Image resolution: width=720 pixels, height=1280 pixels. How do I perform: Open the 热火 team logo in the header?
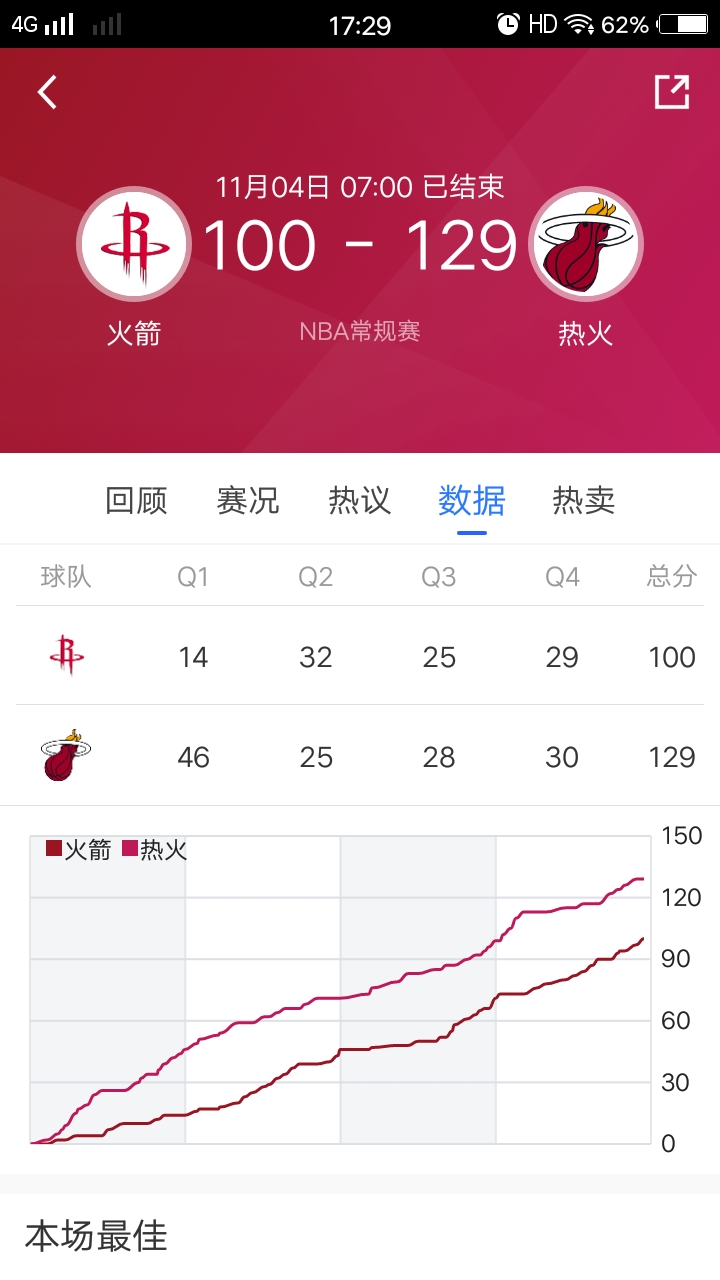[x=585, y=244]
